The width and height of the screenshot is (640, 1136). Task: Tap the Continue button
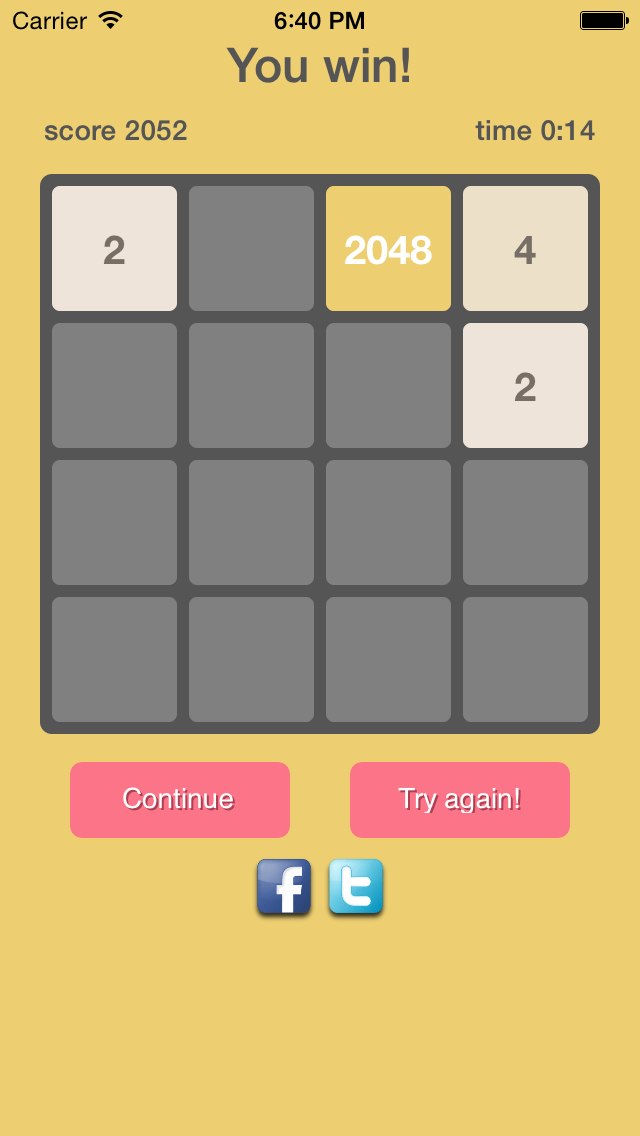click(180, 799)
